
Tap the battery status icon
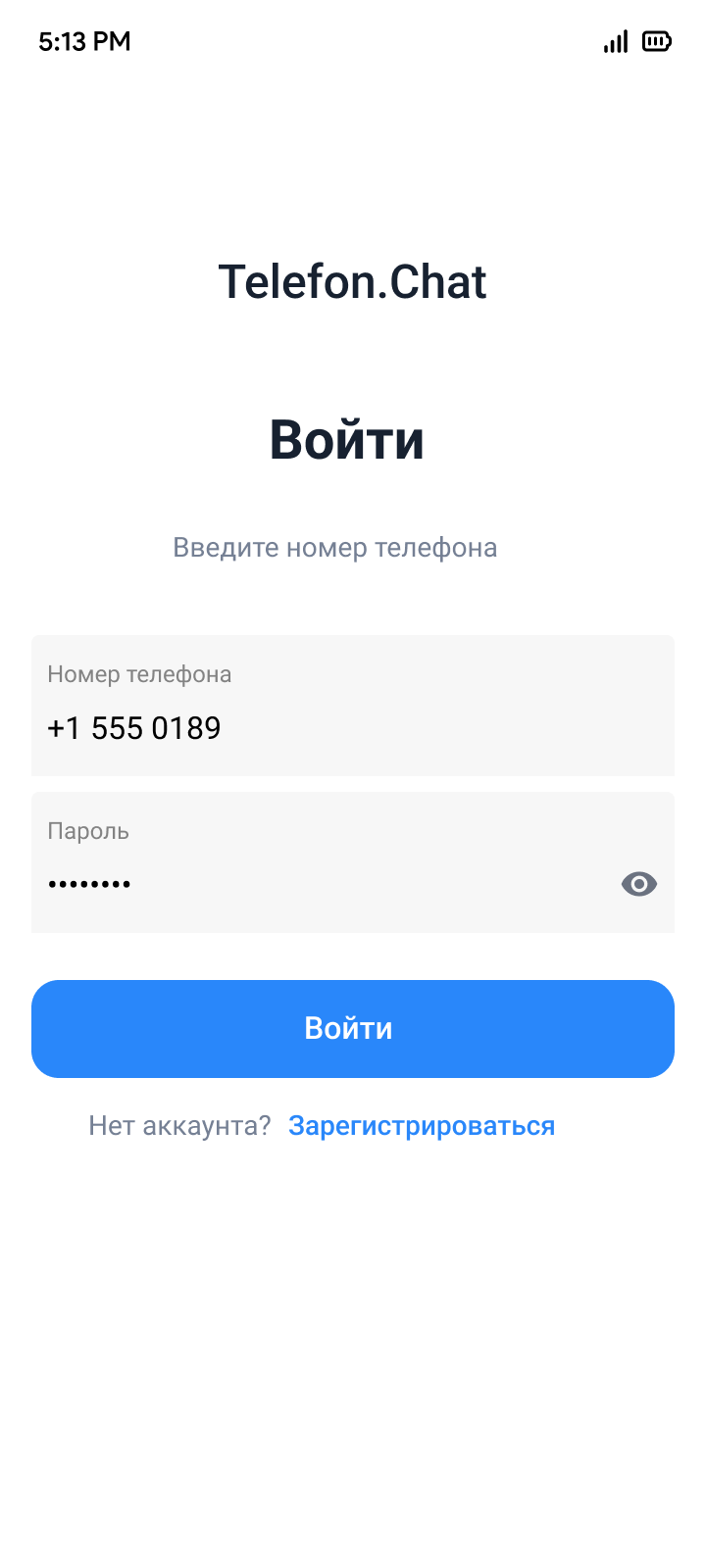click(655, 41)
